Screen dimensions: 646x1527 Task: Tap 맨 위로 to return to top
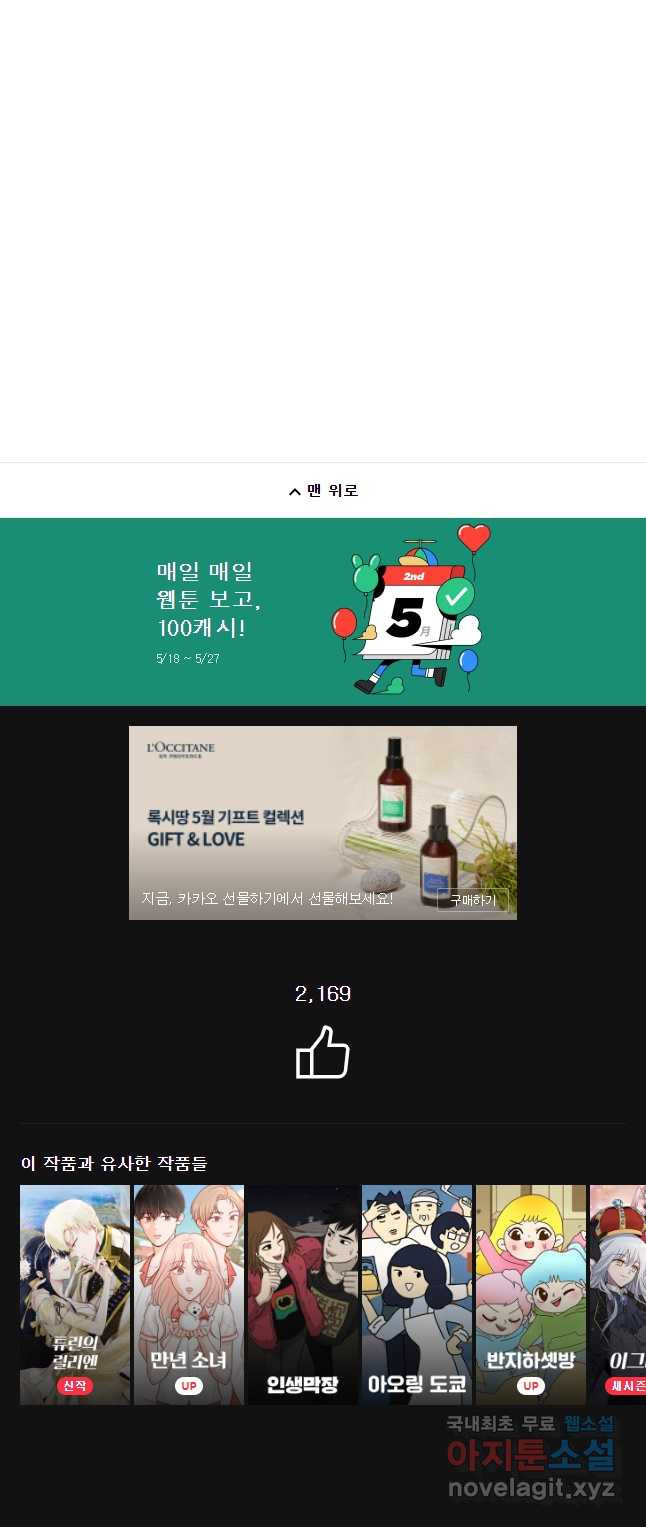[x=323, y=490]
